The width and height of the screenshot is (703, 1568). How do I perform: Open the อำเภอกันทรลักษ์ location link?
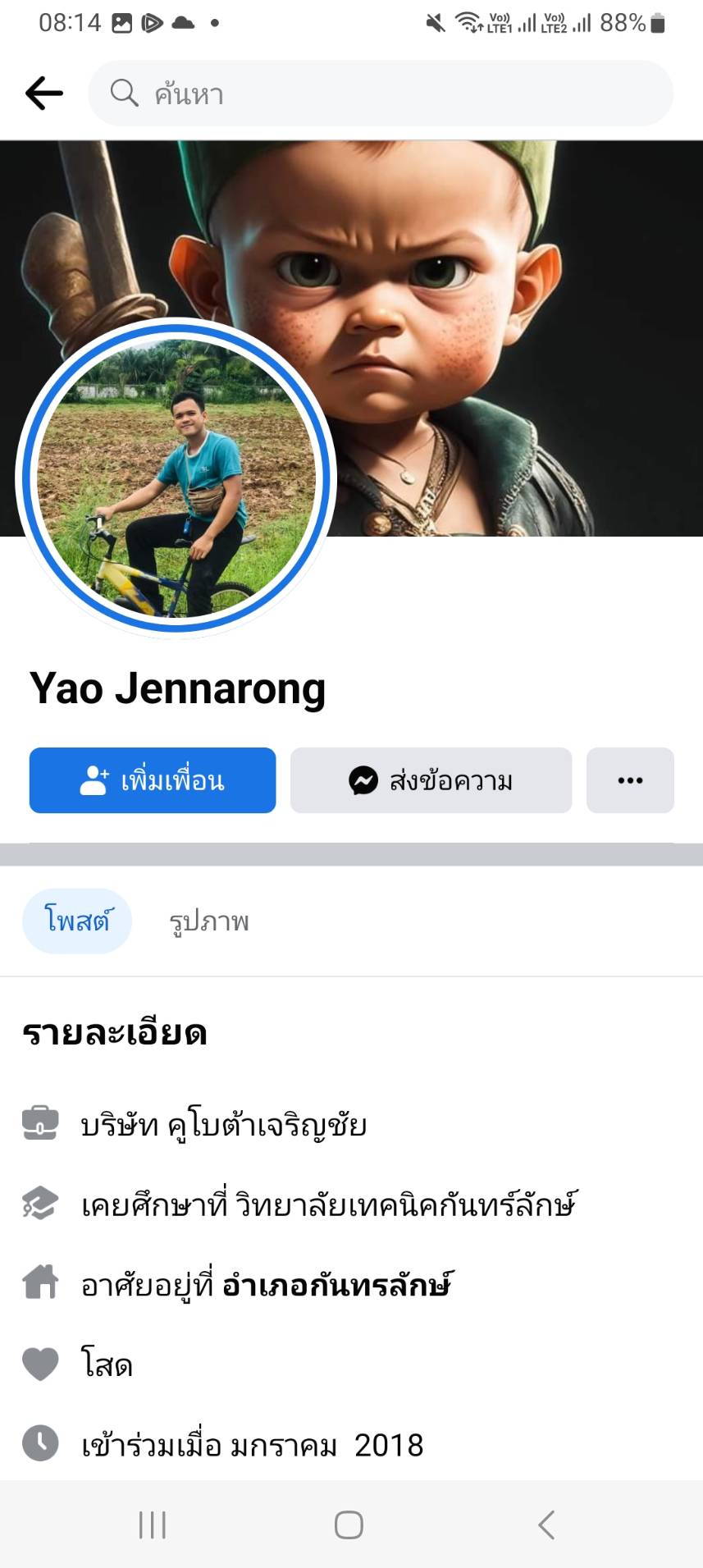337,1285
